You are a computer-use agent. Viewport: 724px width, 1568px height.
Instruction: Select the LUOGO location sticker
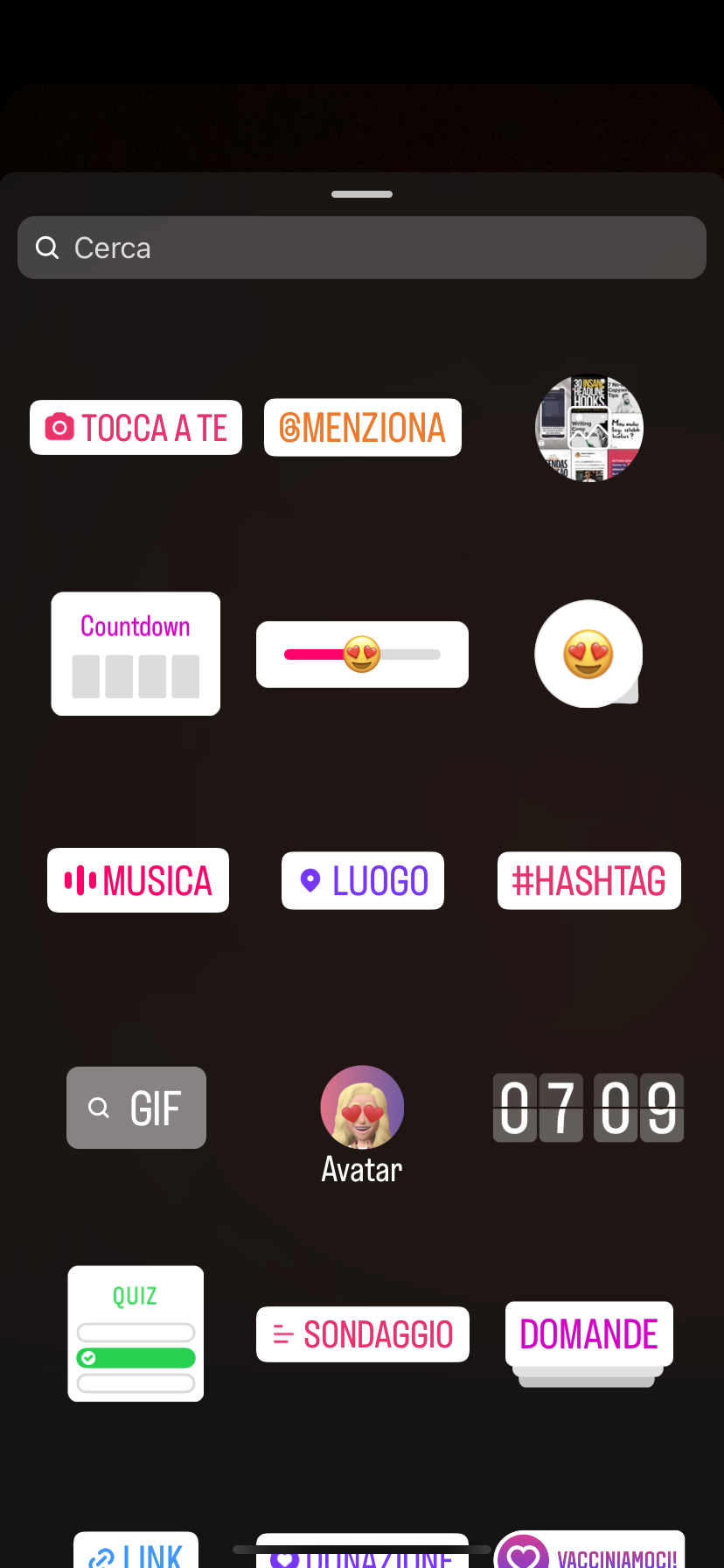(x=362, y=880)
